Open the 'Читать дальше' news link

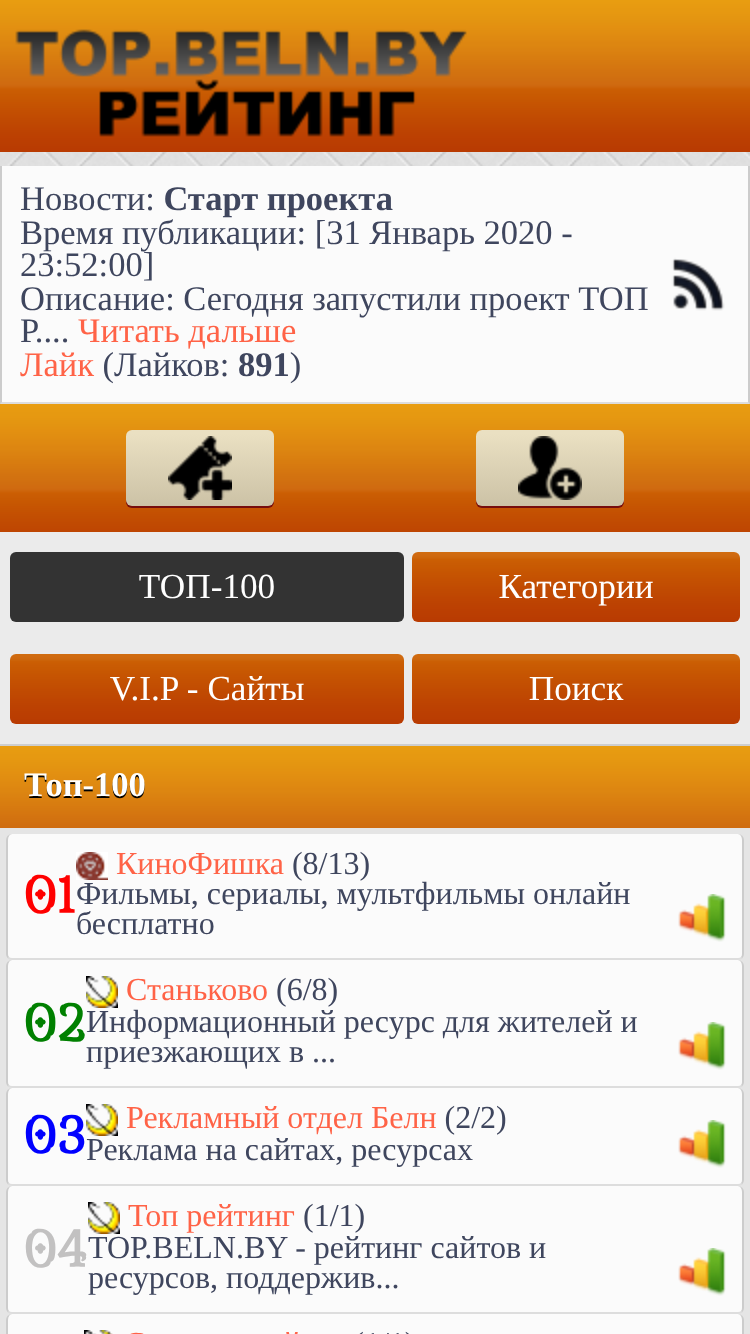click(187, 331)
